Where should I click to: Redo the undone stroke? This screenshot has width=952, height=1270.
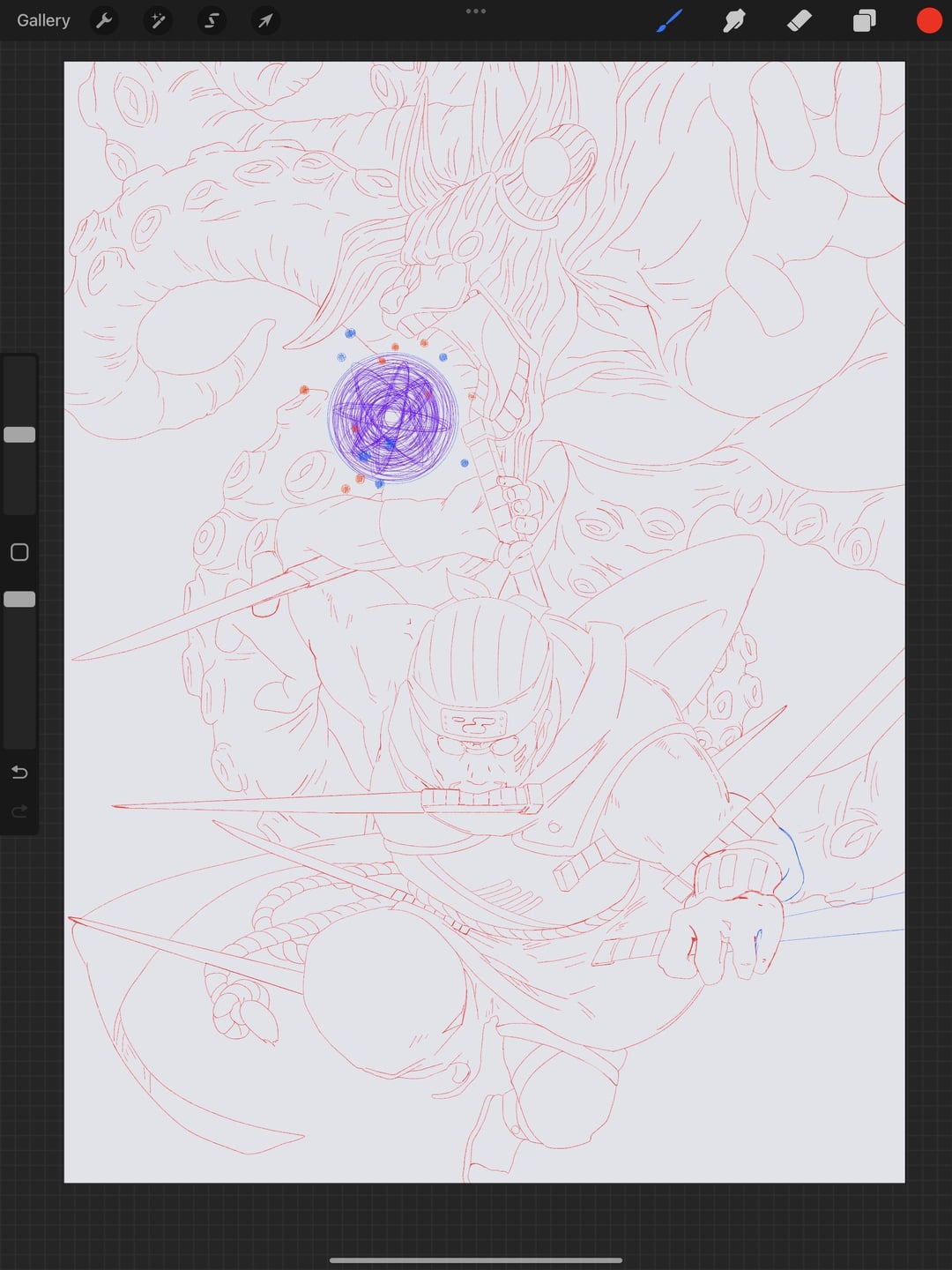19,811
